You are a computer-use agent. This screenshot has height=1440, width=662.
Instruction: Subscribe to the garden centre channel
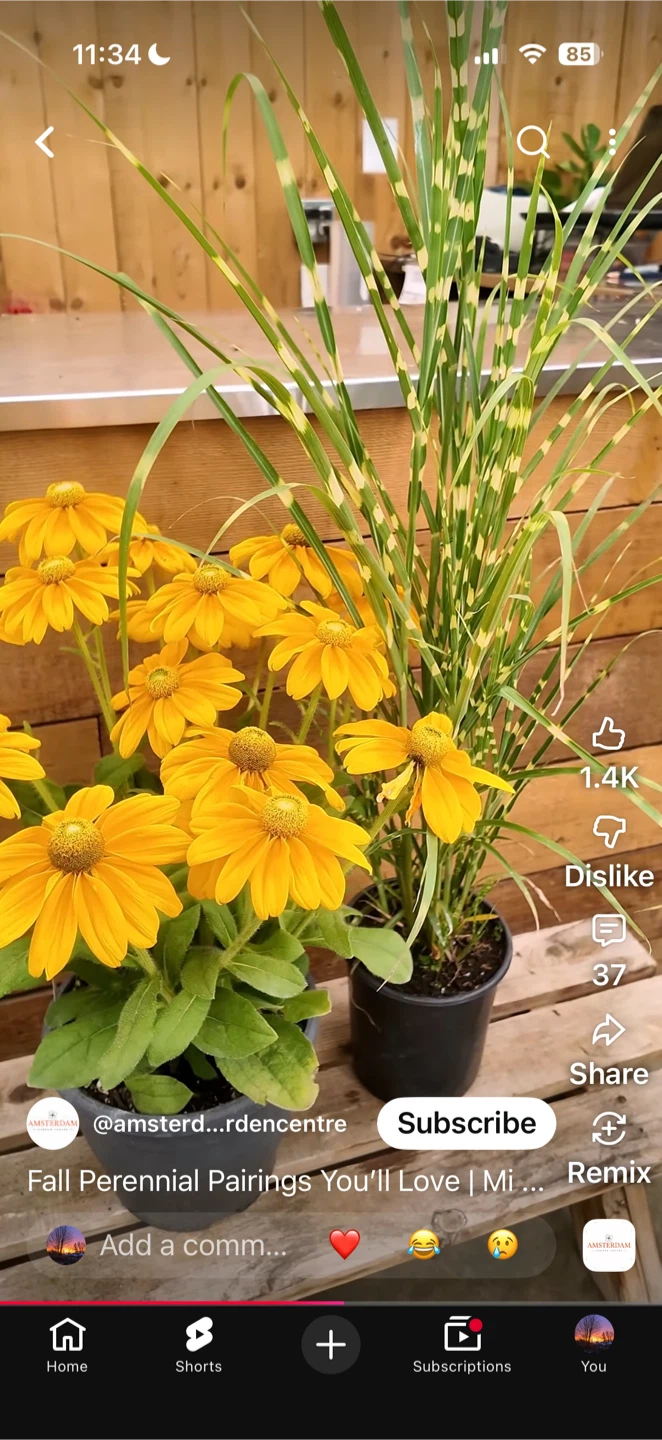click(467, 1123)
